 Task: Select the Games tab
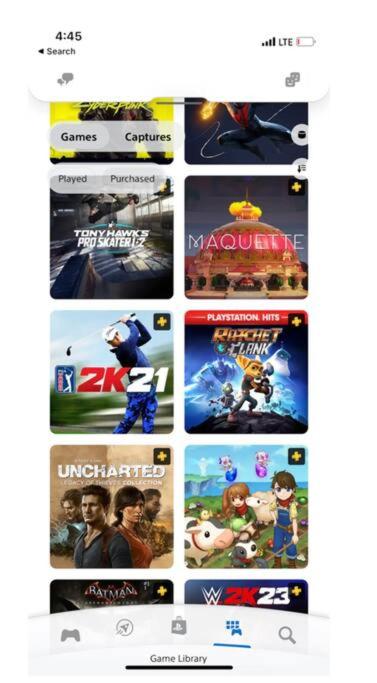(78, 137)
